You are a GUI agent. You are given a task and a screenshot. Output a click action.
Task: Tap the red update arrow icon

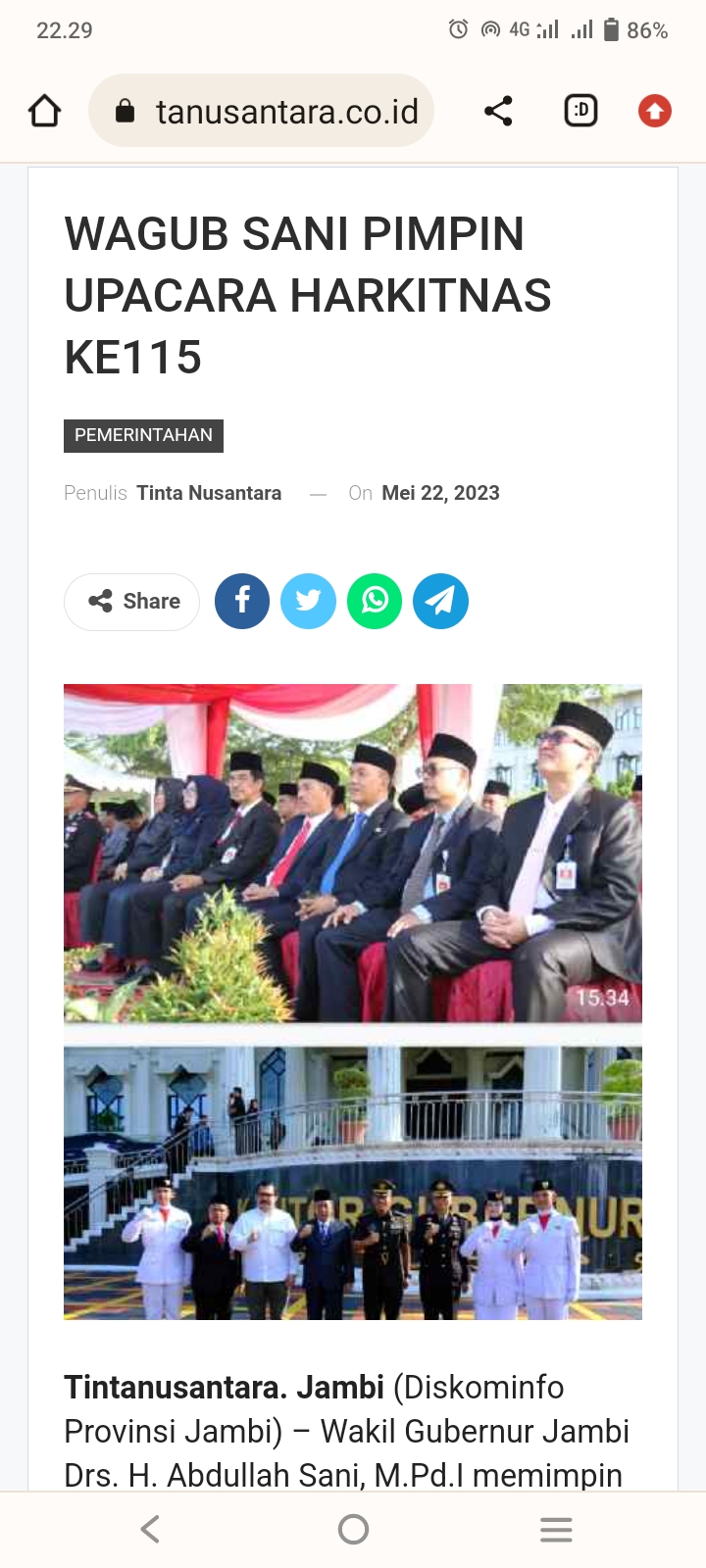pyautogui.click(x=655, y=111)
